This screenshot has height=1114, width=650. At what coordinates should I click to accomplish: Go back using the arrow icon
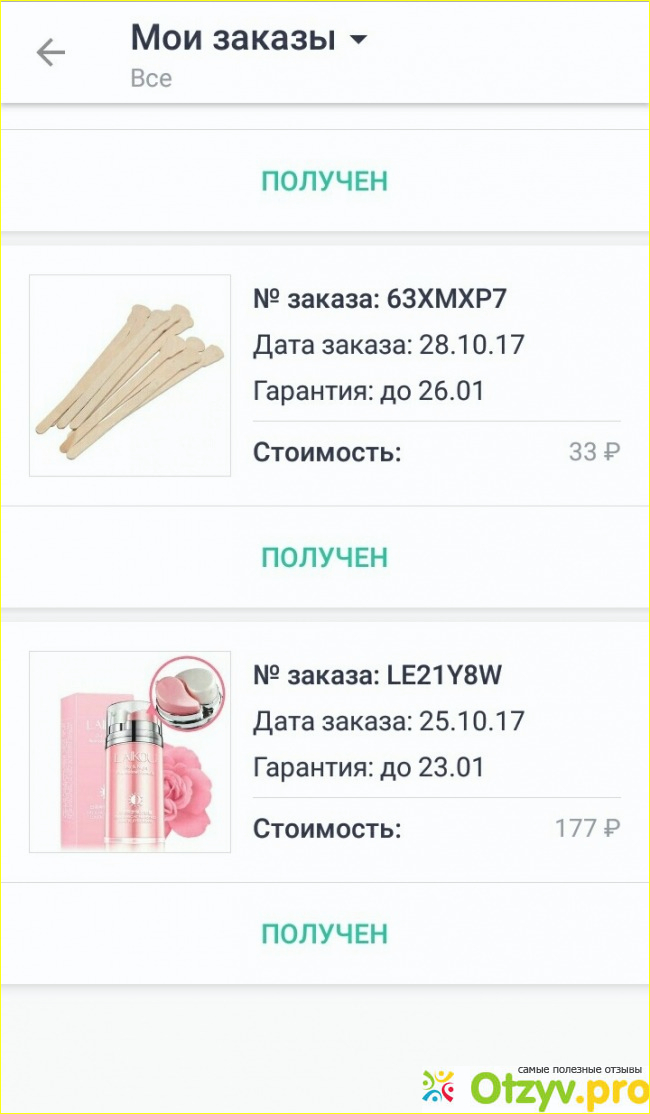click(x=50, y=53)
